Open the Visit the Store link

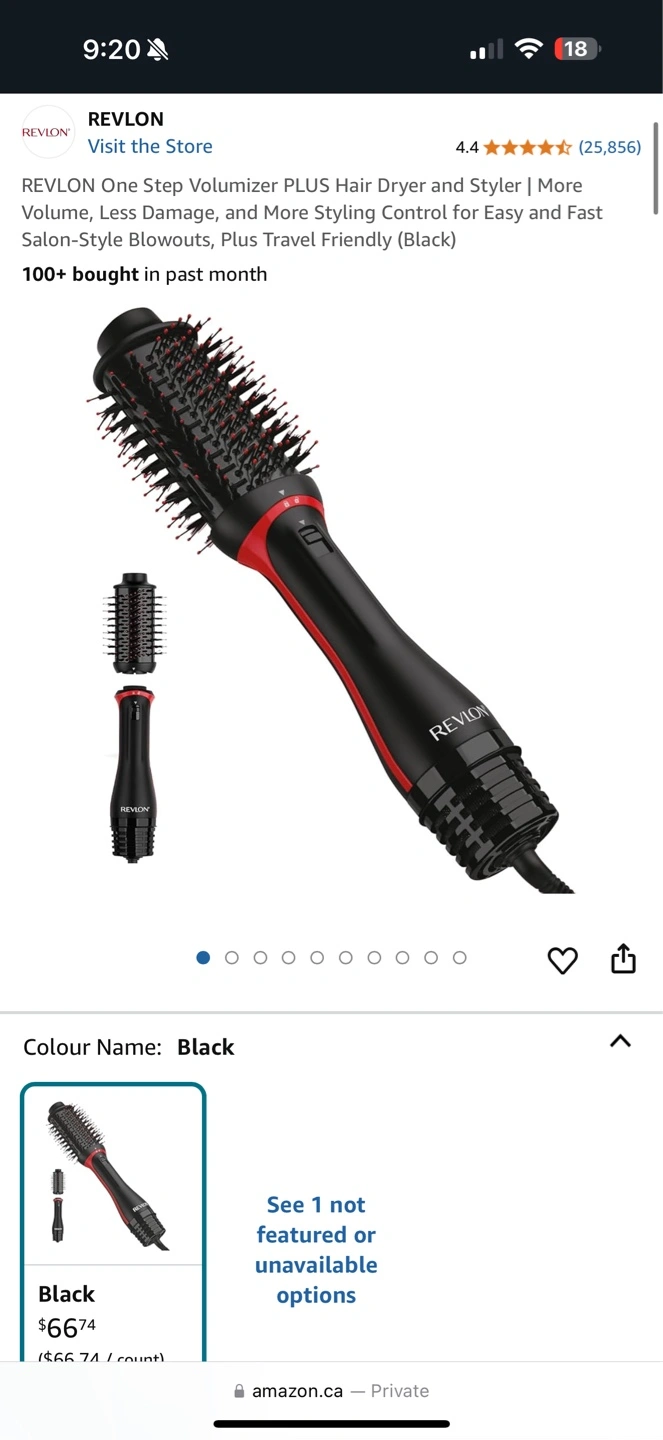click(x=150, y=146)
